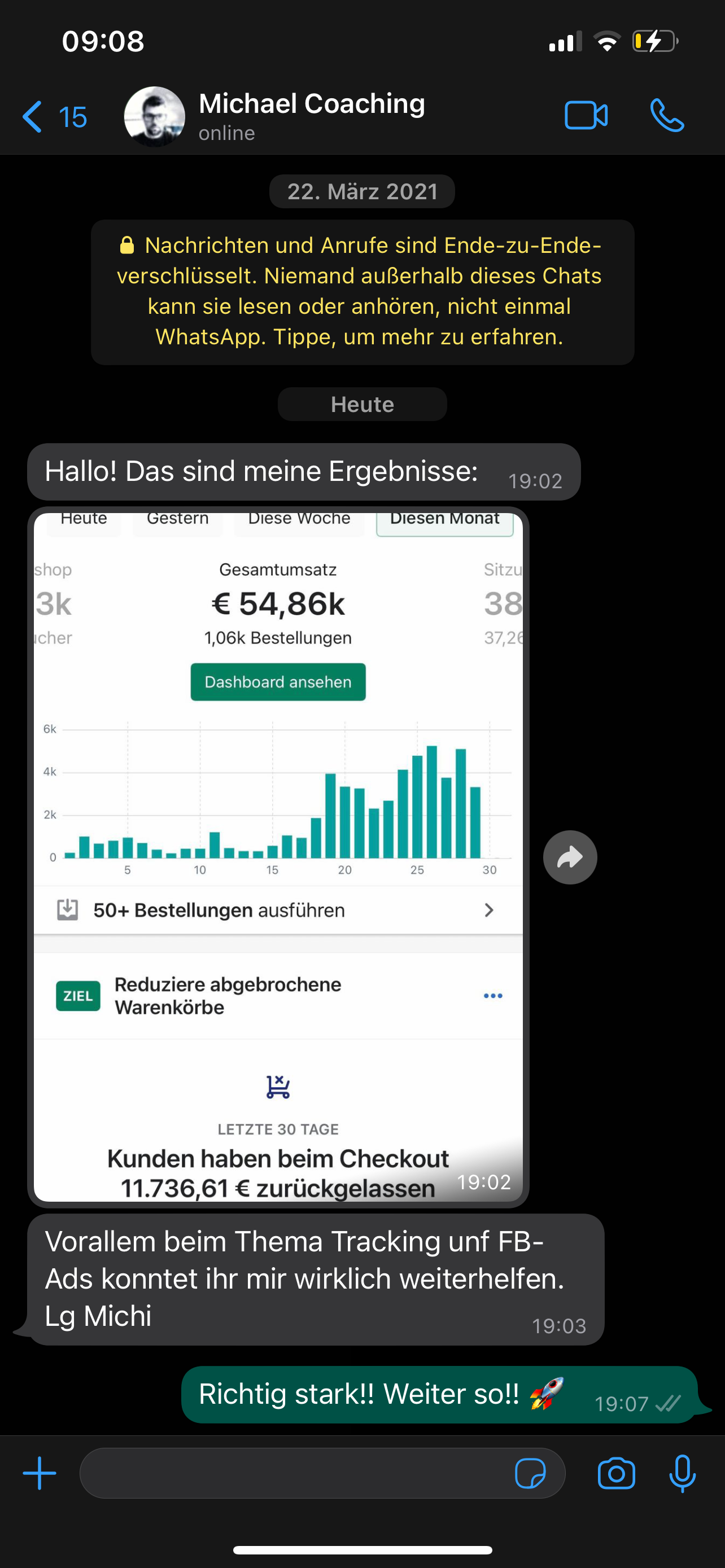Tap the end-to-end encryption notice
725x1568 pixels.
(x=362, y=292)
